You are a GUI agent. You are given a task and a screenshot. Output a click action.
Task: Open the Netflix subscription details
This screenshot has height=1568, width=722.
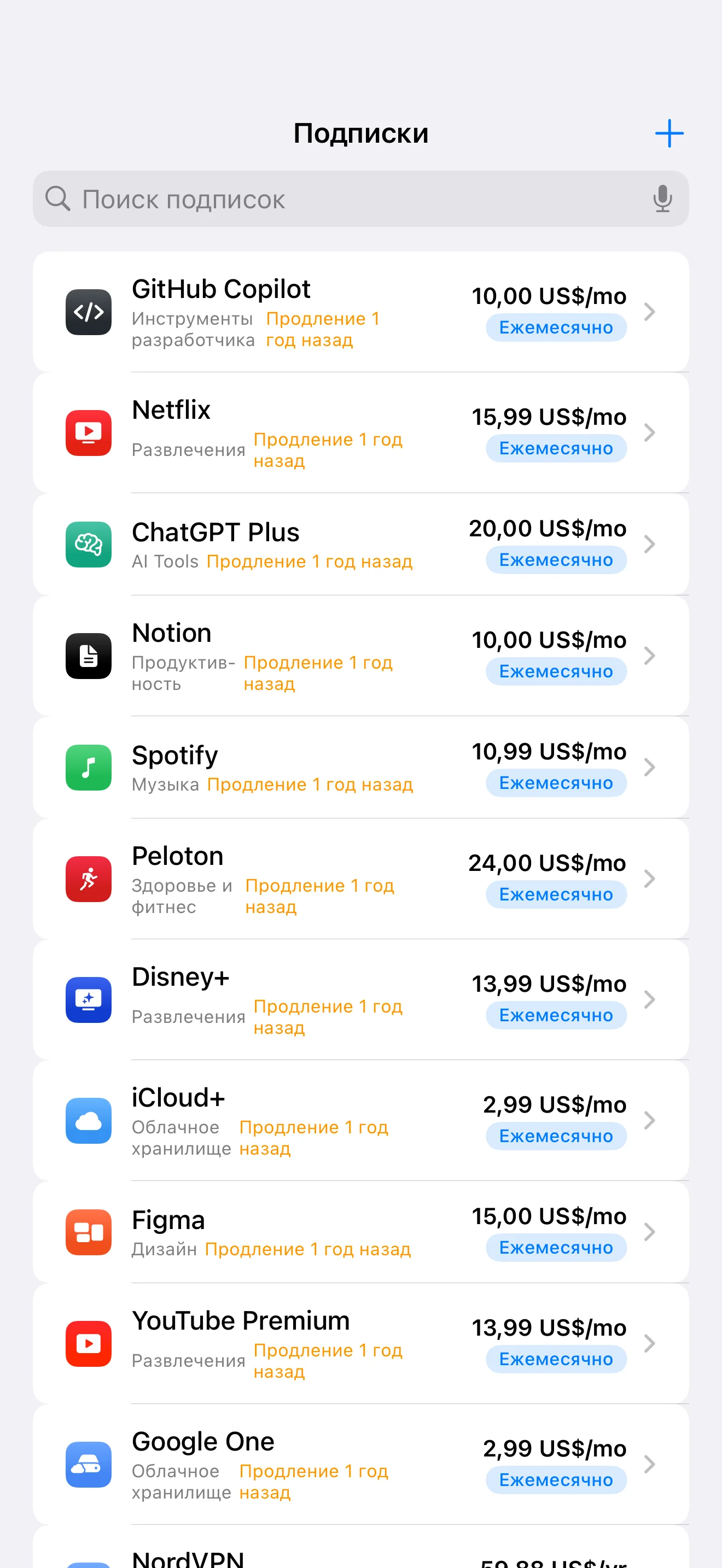(x=360, y=433)
